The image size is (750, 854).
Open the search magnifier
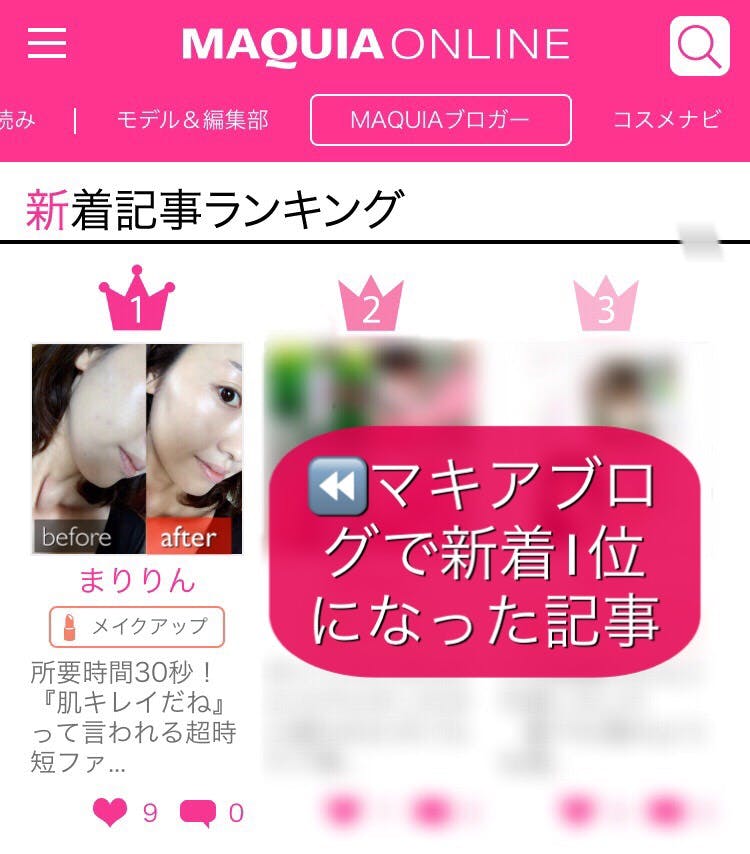click(699, 46)
